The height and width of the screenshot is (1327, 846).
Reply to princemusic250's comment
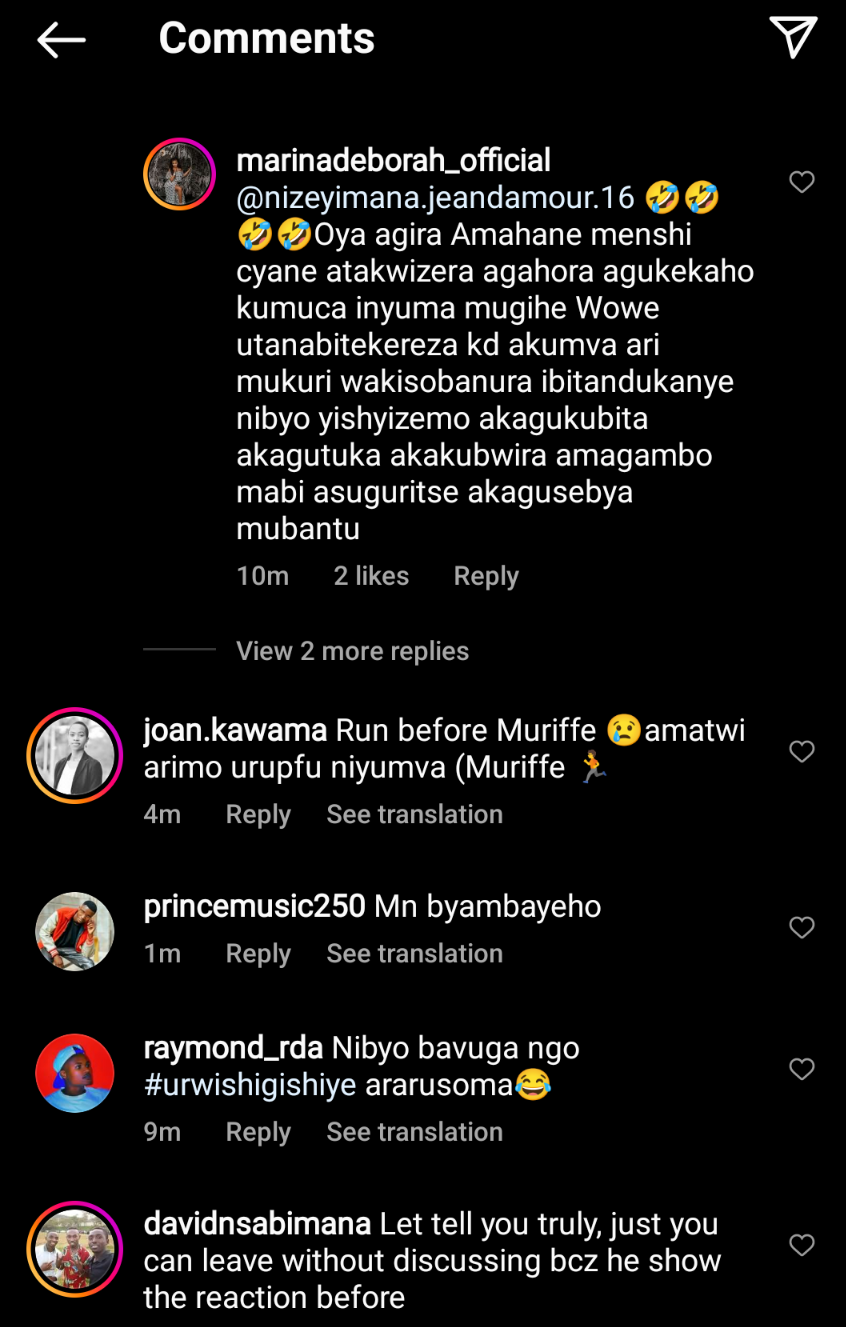258,953
